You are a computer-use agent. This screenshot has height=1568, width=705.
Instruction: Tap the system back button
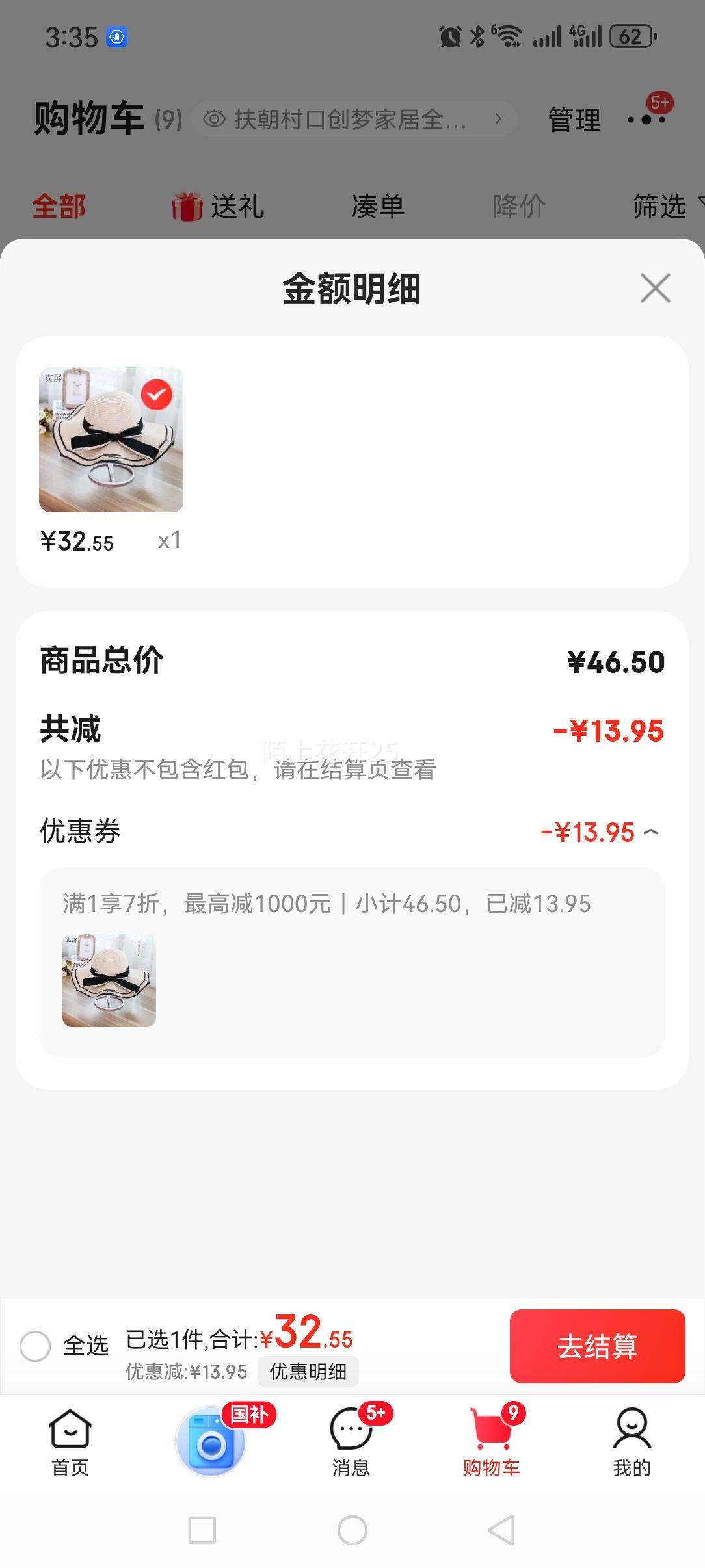[x=502, y=1530]
